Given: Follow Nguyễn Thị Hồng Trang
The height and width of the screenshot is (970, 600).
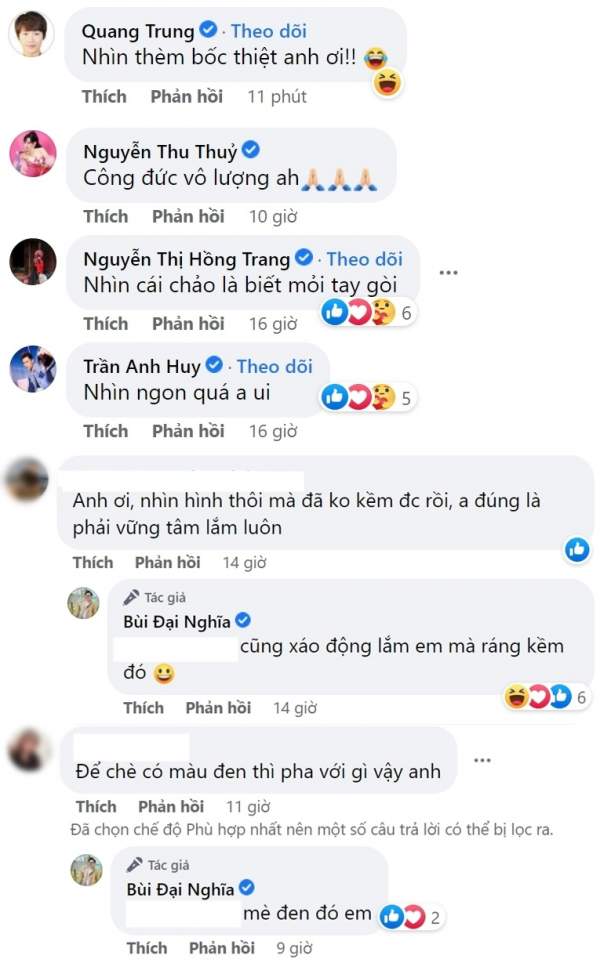Looking at the screenshot, I should pyautogui.click(x=362, y=258).
